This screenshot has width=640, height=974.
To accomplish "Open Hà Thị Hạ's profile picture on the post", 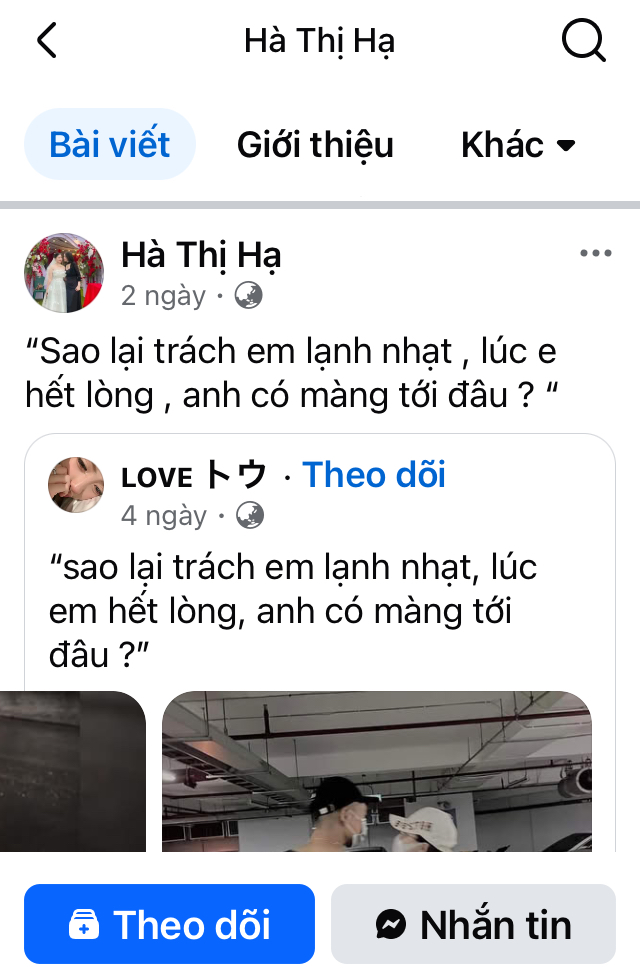I will (x=64, y=273).
